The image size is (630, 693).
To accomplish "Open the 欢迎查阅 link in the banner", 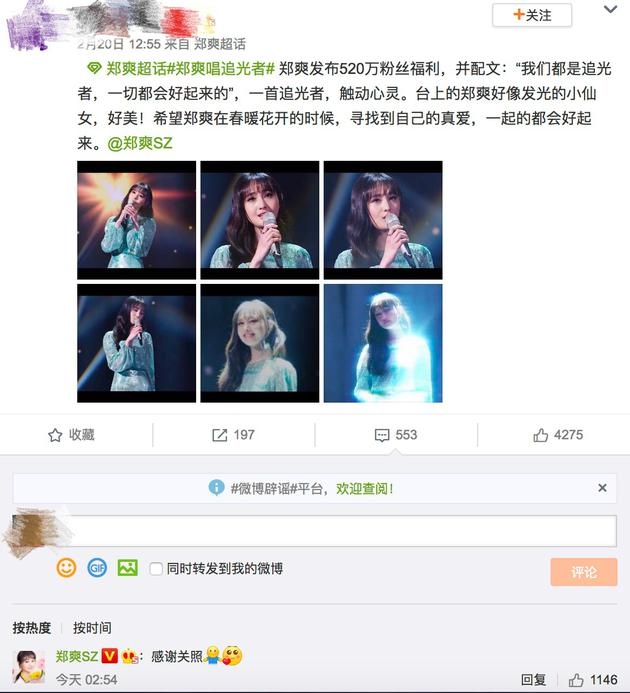I will click(364, 488).
